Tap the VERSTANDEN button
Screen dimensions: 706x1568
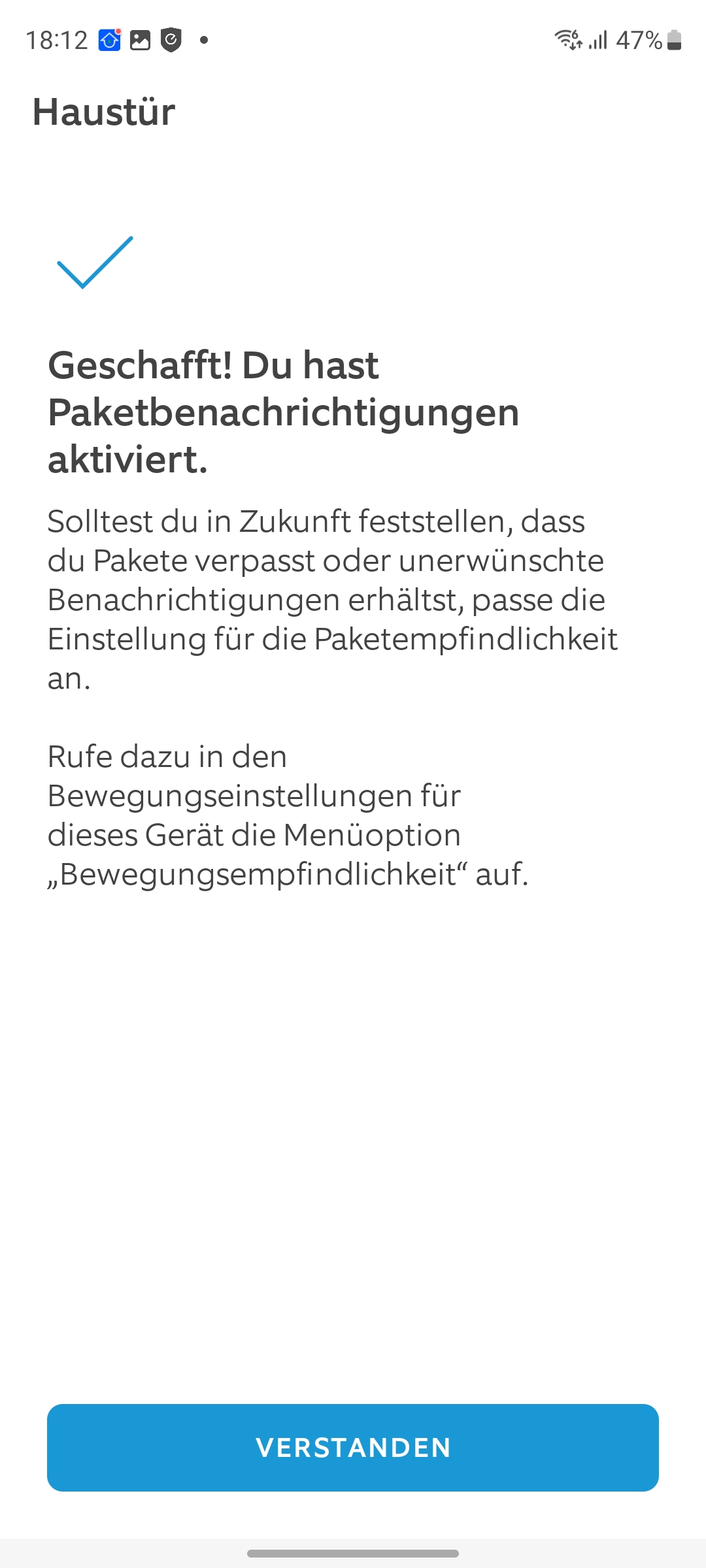(353, 1447)
